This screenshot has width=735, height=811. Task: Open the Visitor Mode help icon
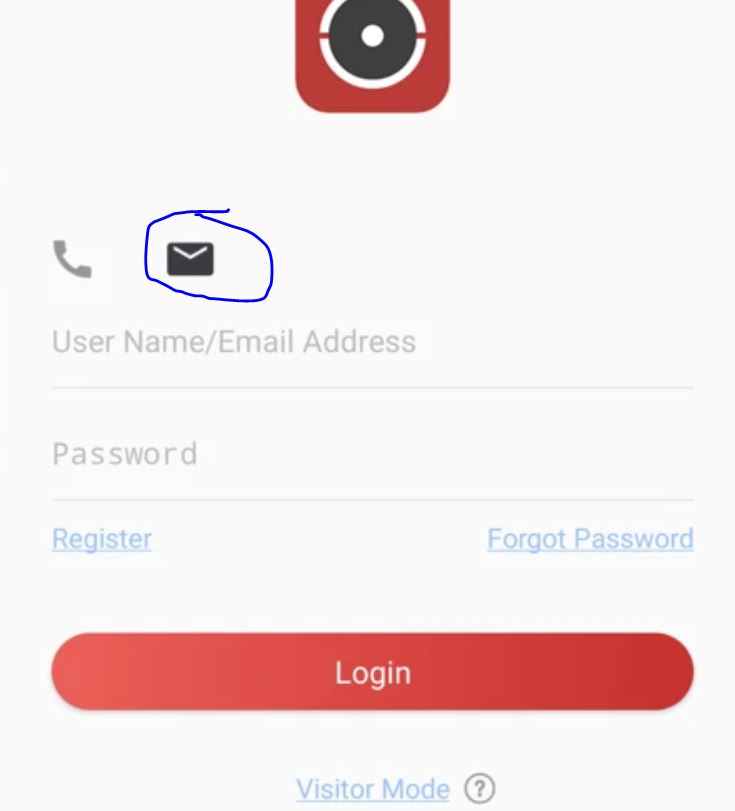(481, 788)
